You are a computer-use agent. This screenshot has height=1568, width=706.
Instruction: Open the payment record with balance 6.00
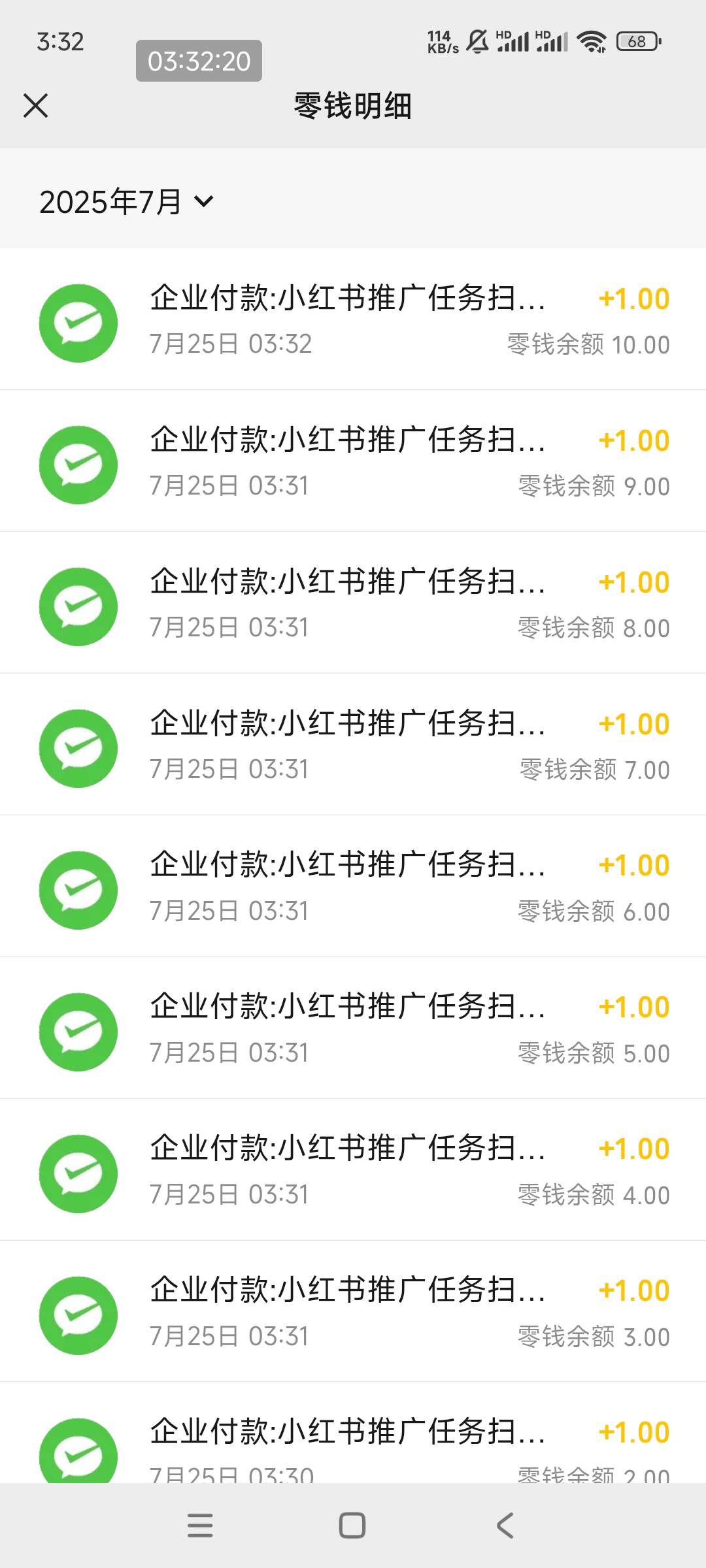(353, 887)
